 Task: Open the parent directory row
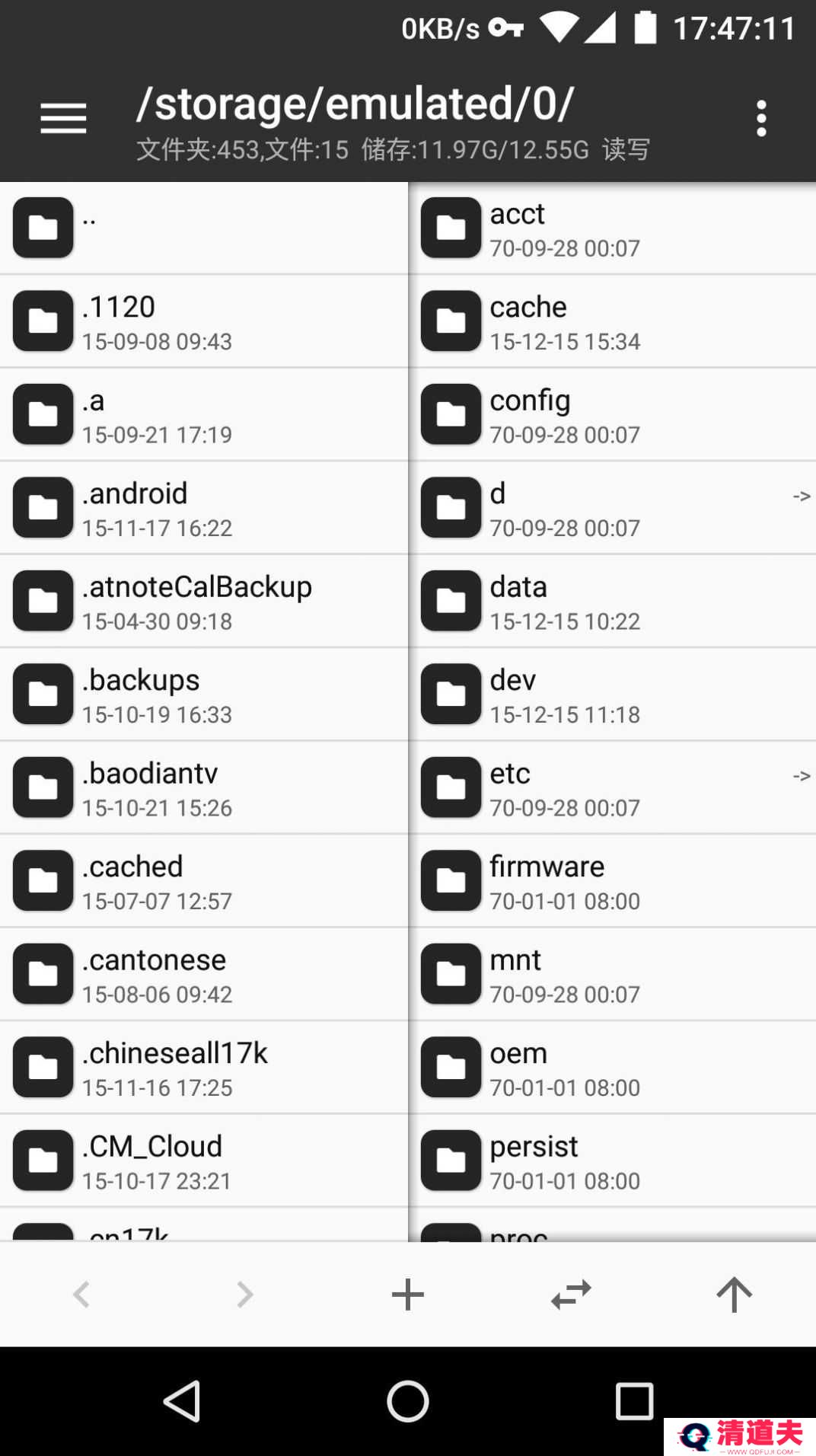203,228
